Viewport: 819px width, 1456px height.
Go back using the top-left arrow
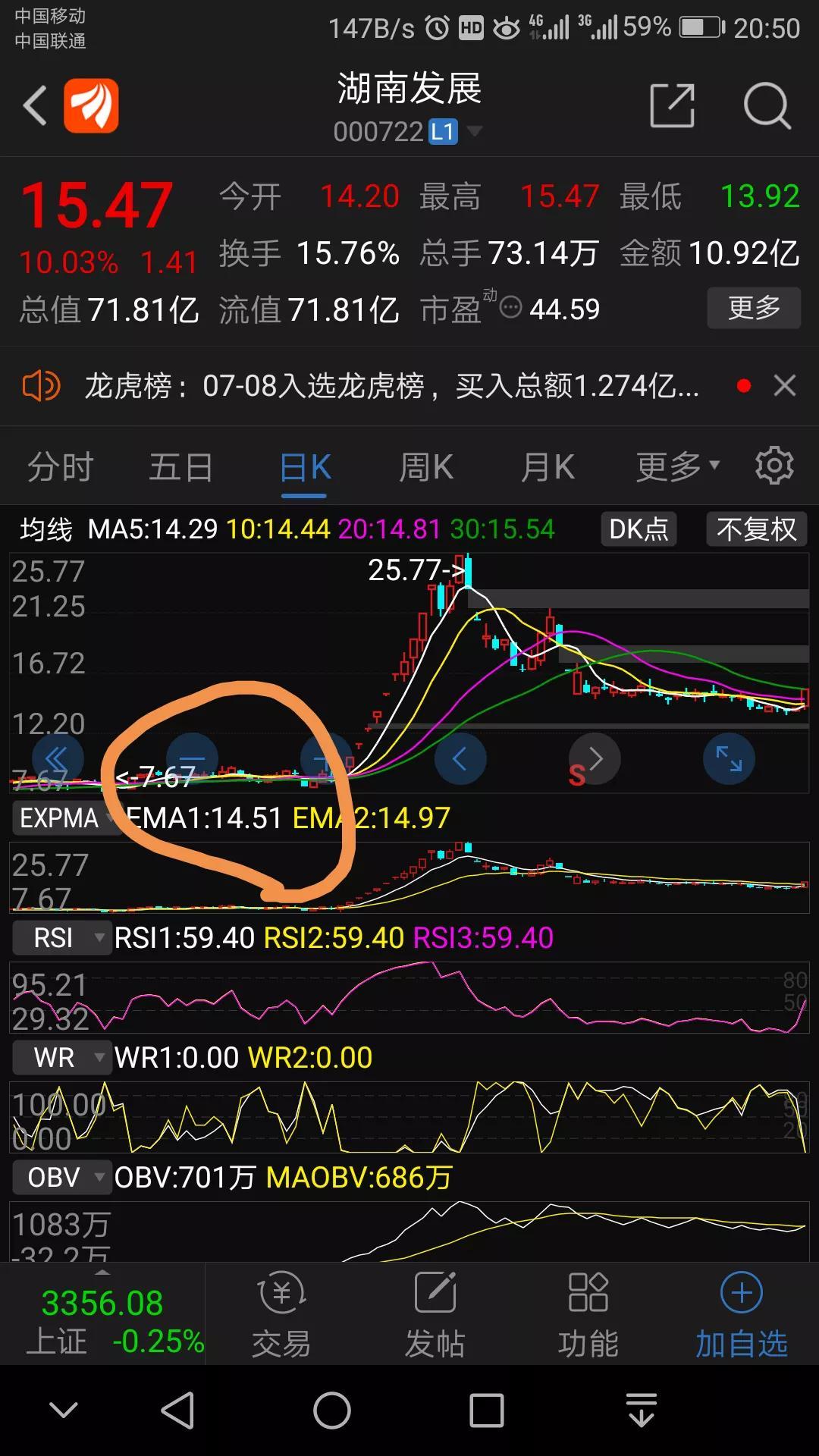tap(35, 105)
